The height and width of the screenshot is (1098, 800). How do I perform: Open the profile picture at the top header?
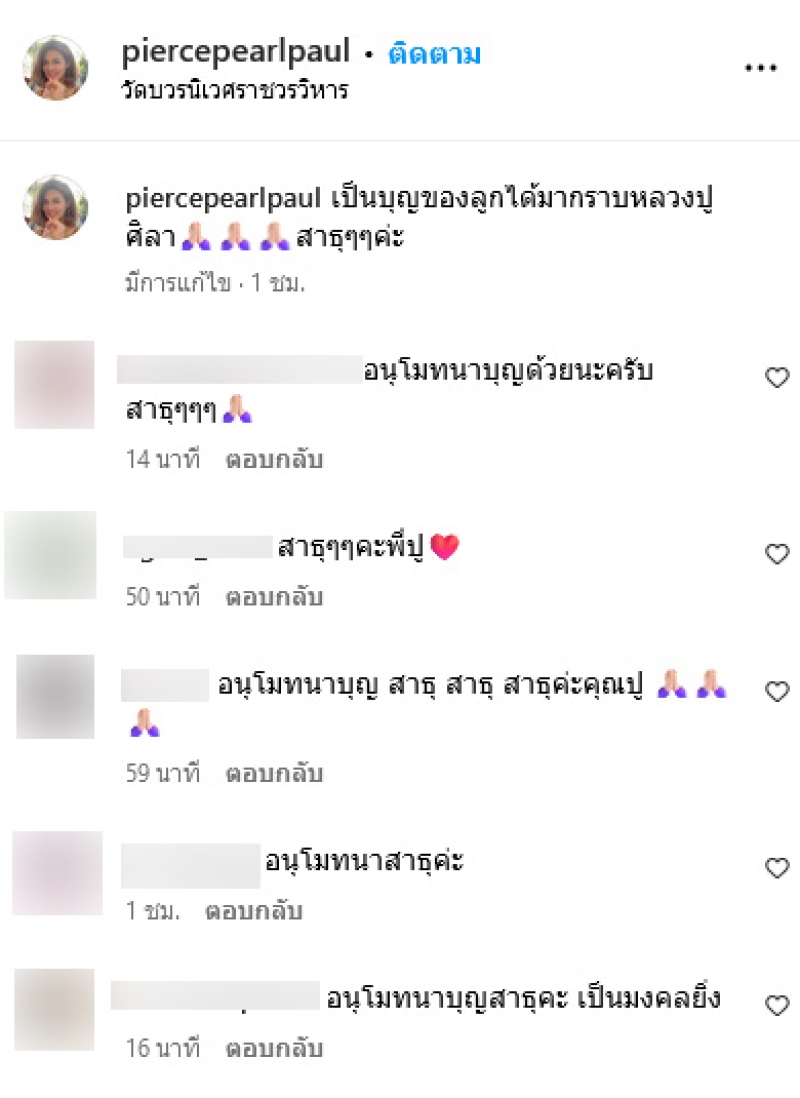[55, 68]
